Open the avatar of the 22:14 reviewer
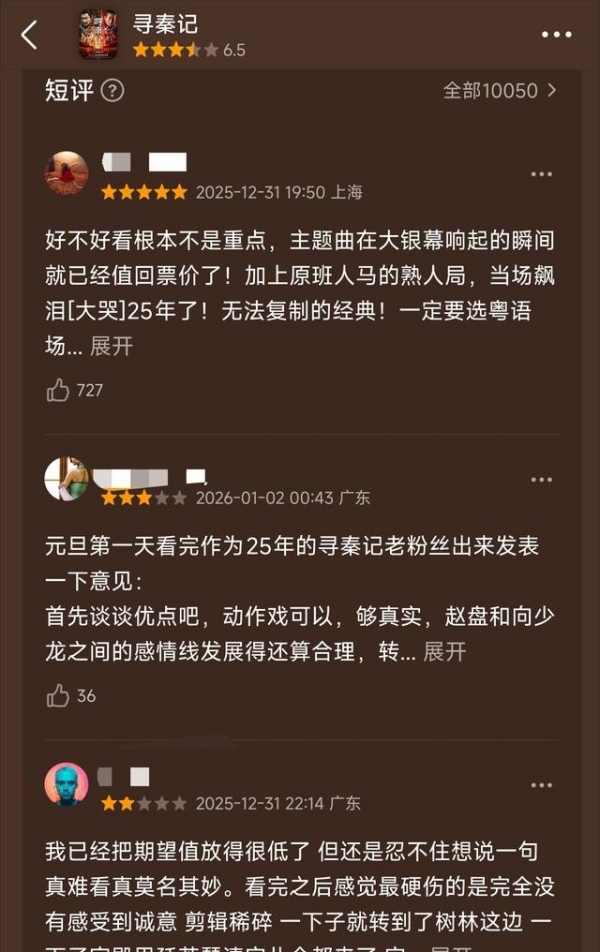The image size is (600, 952). [67, 784]
